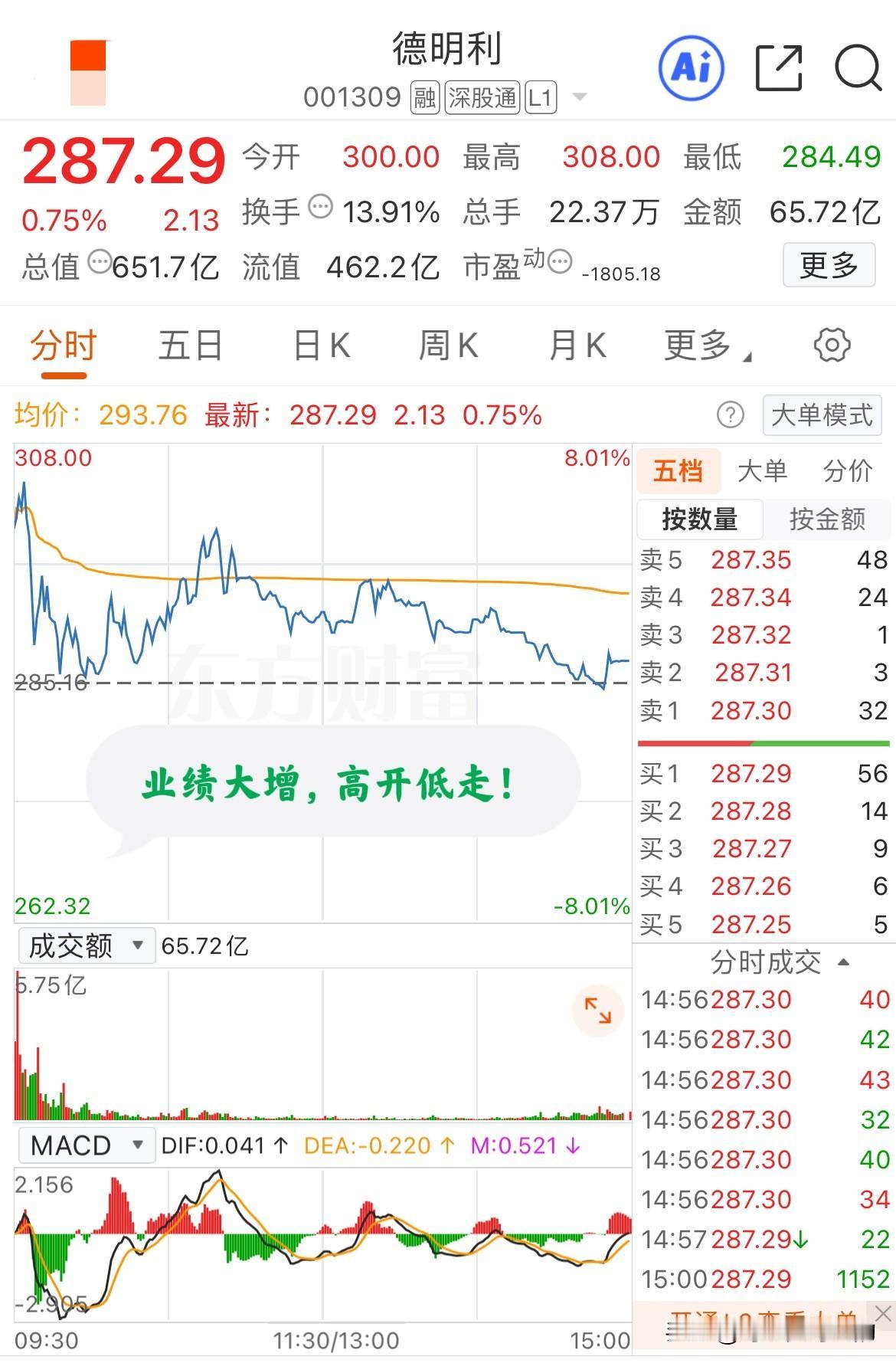Open the chart settings gear icon
This screenshot has height=1363, width=896.
pos(832,346)
